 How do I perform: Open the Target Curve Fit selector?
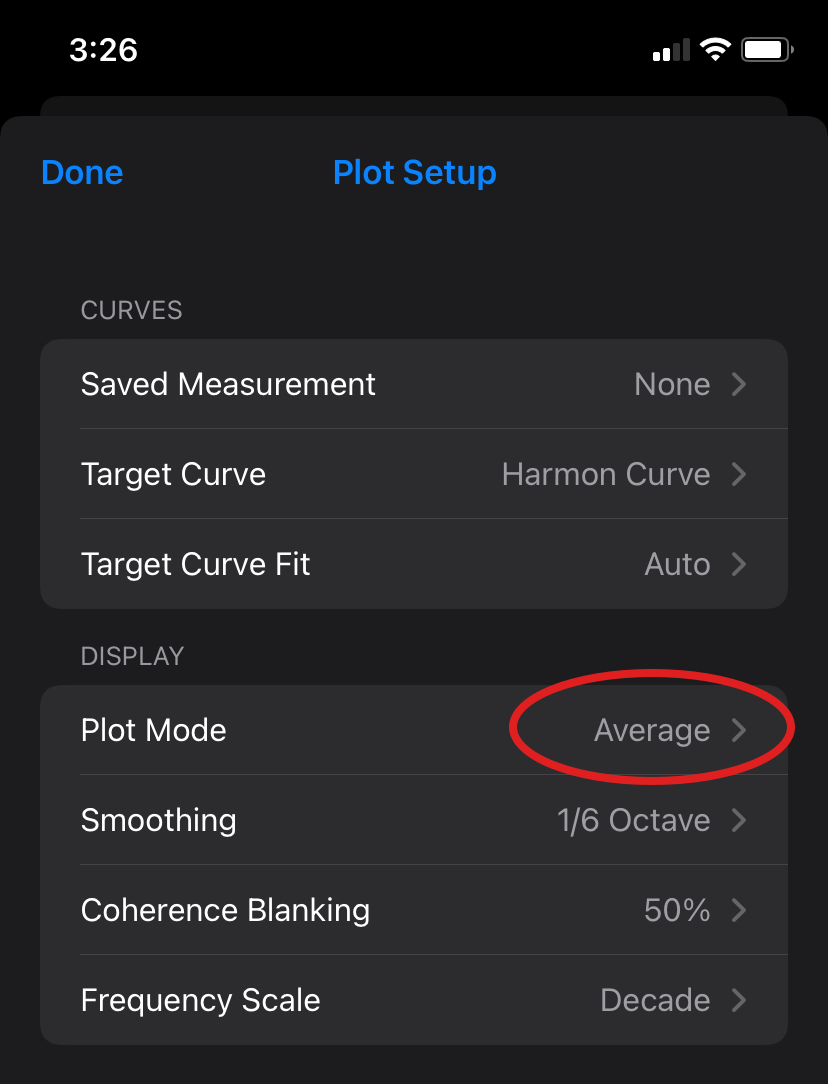coord(738,564)
